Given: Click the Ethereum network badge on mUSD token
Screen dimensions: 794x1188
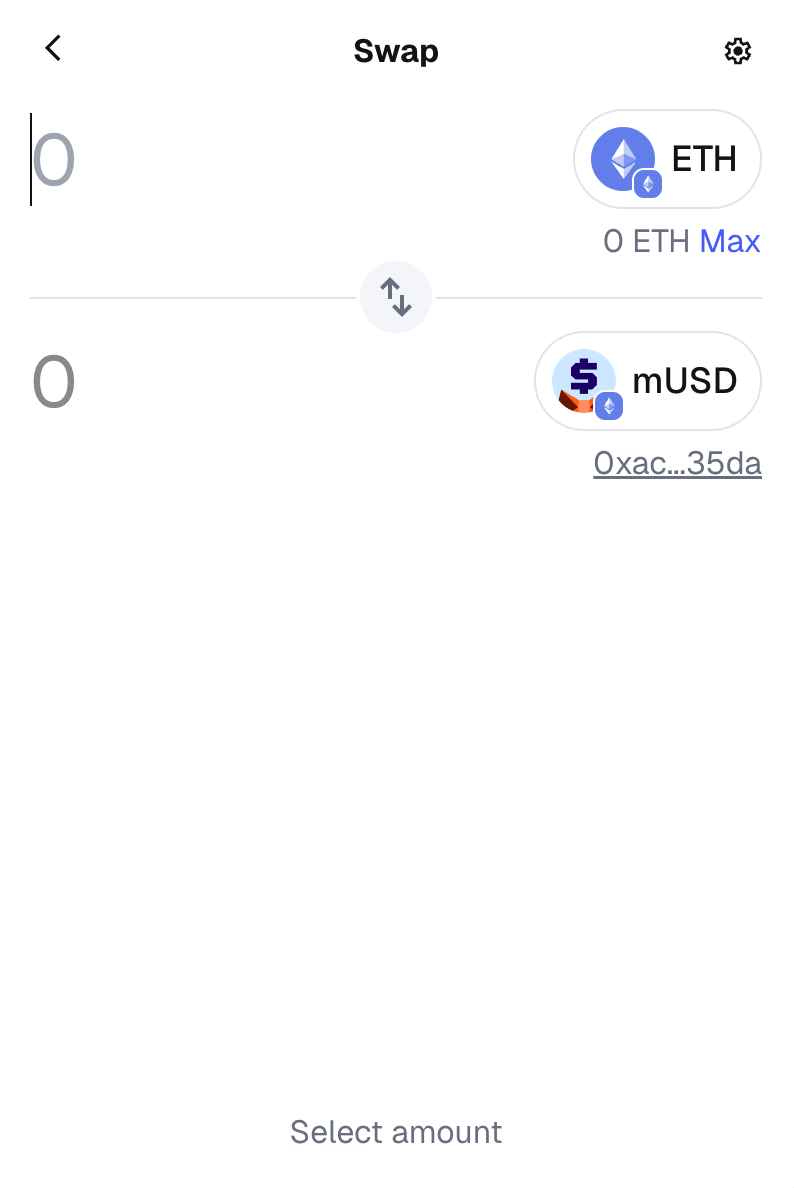Looking at the screenshot, I should click(611, 406).
